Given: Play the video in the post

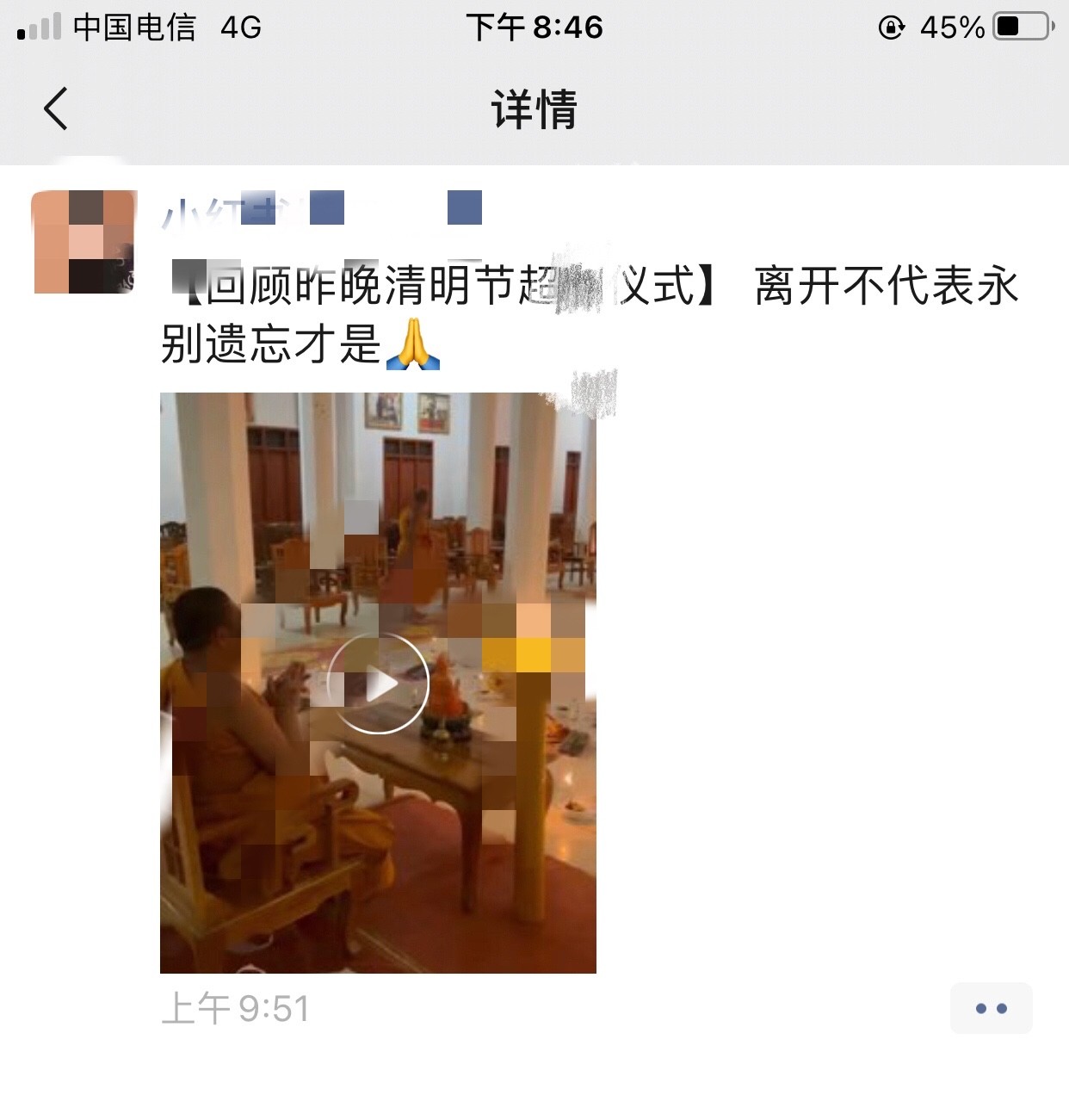Looking at the screenshot, I should (x=378, y=684).
